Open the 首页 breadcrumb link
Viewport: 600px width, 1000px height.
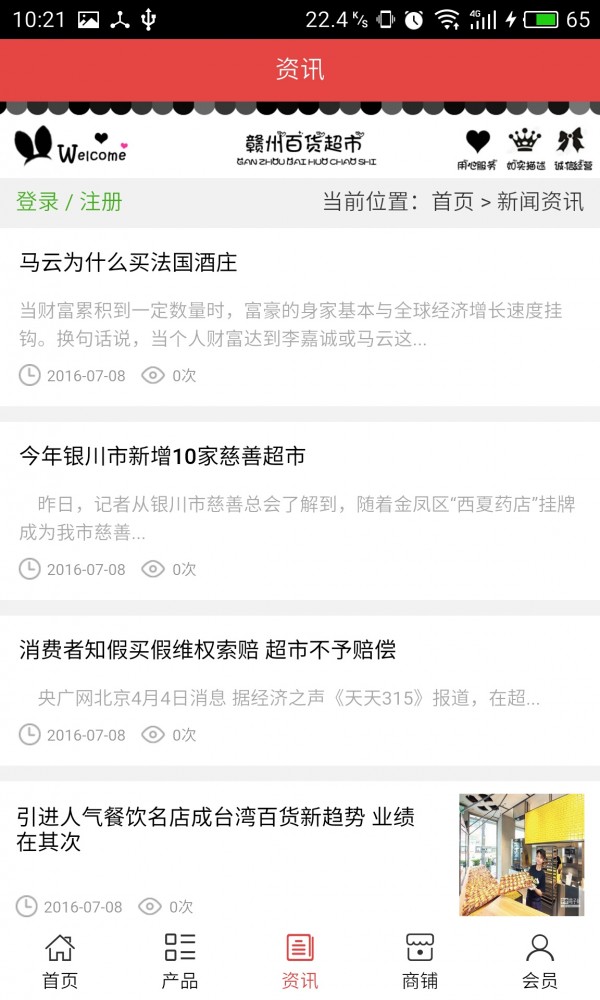[452, 201]
